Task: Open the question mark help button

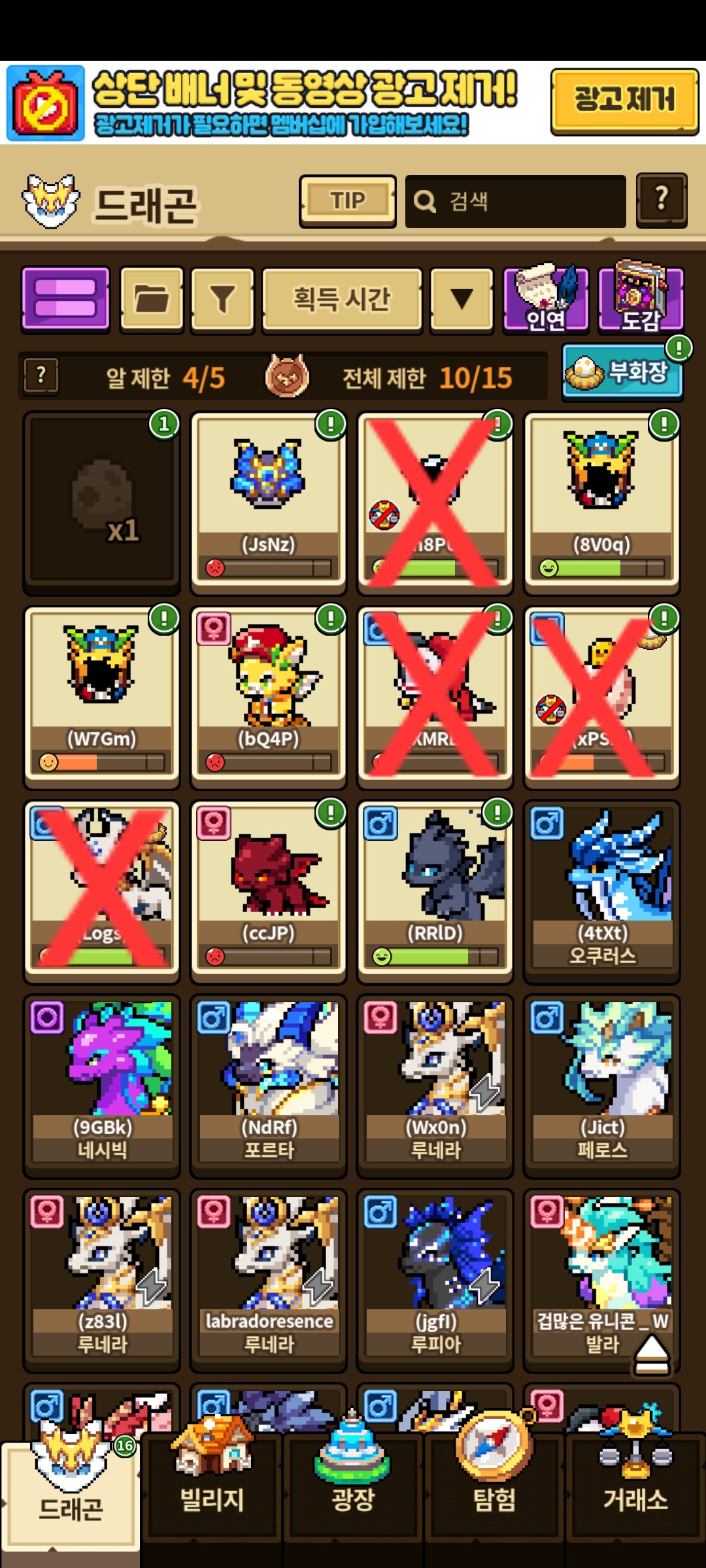Action: coord(661,200)
